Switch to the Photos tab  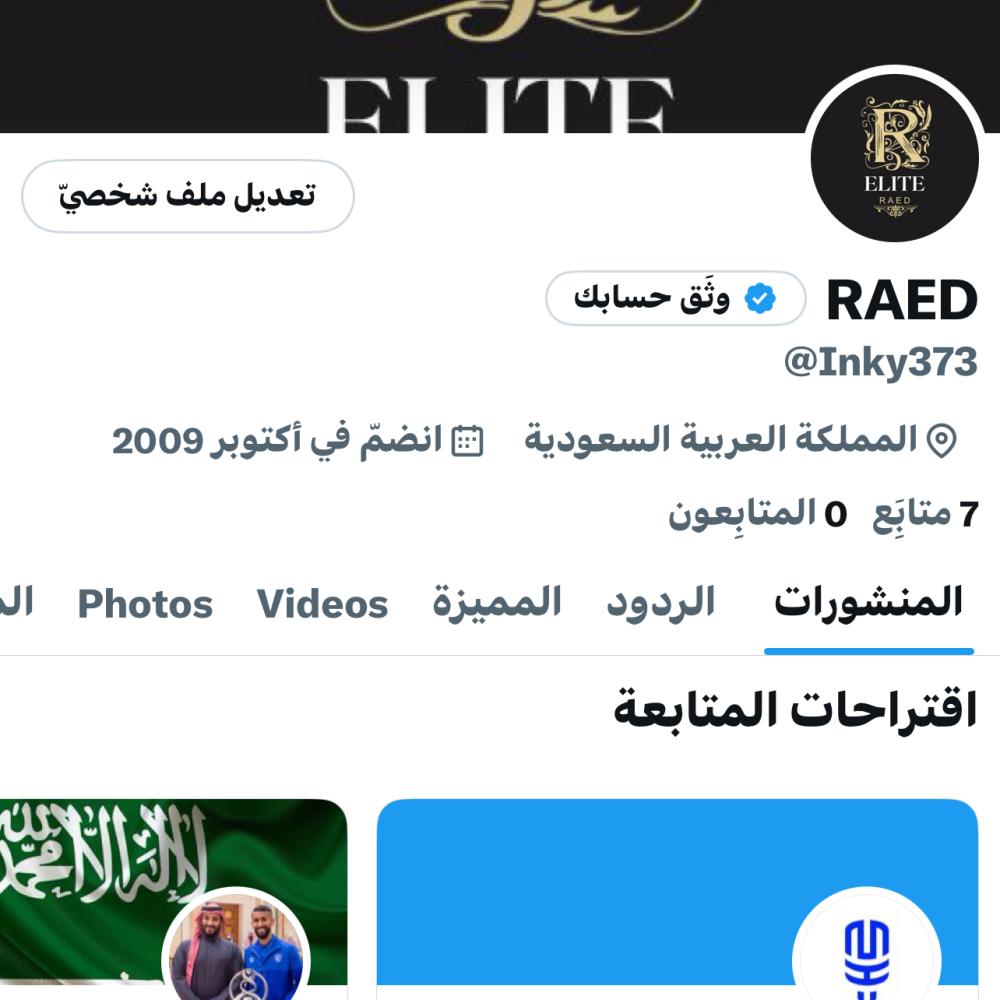pos(145,604)
